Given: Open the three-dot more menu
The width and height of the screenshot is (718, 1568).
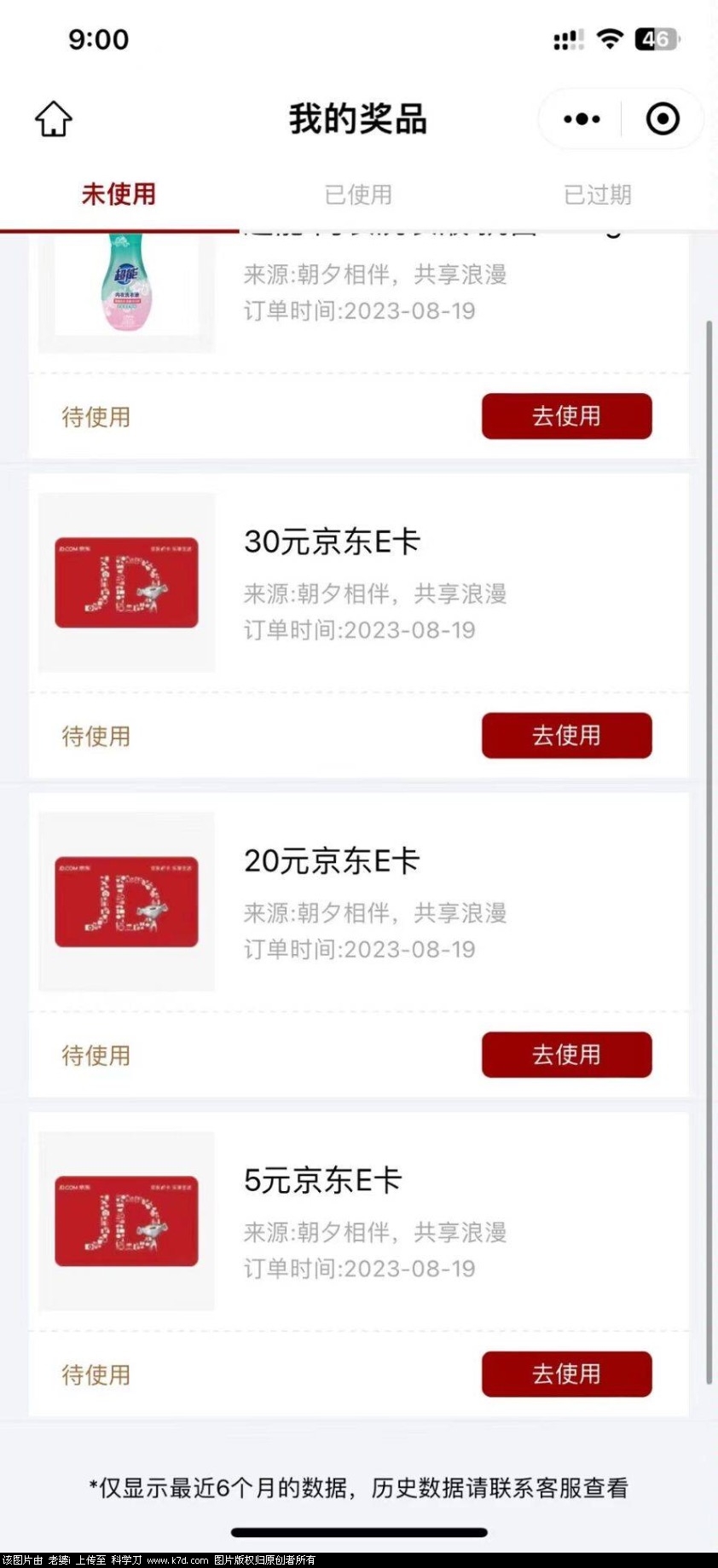Looking at the screenshot, I should 582,119.
